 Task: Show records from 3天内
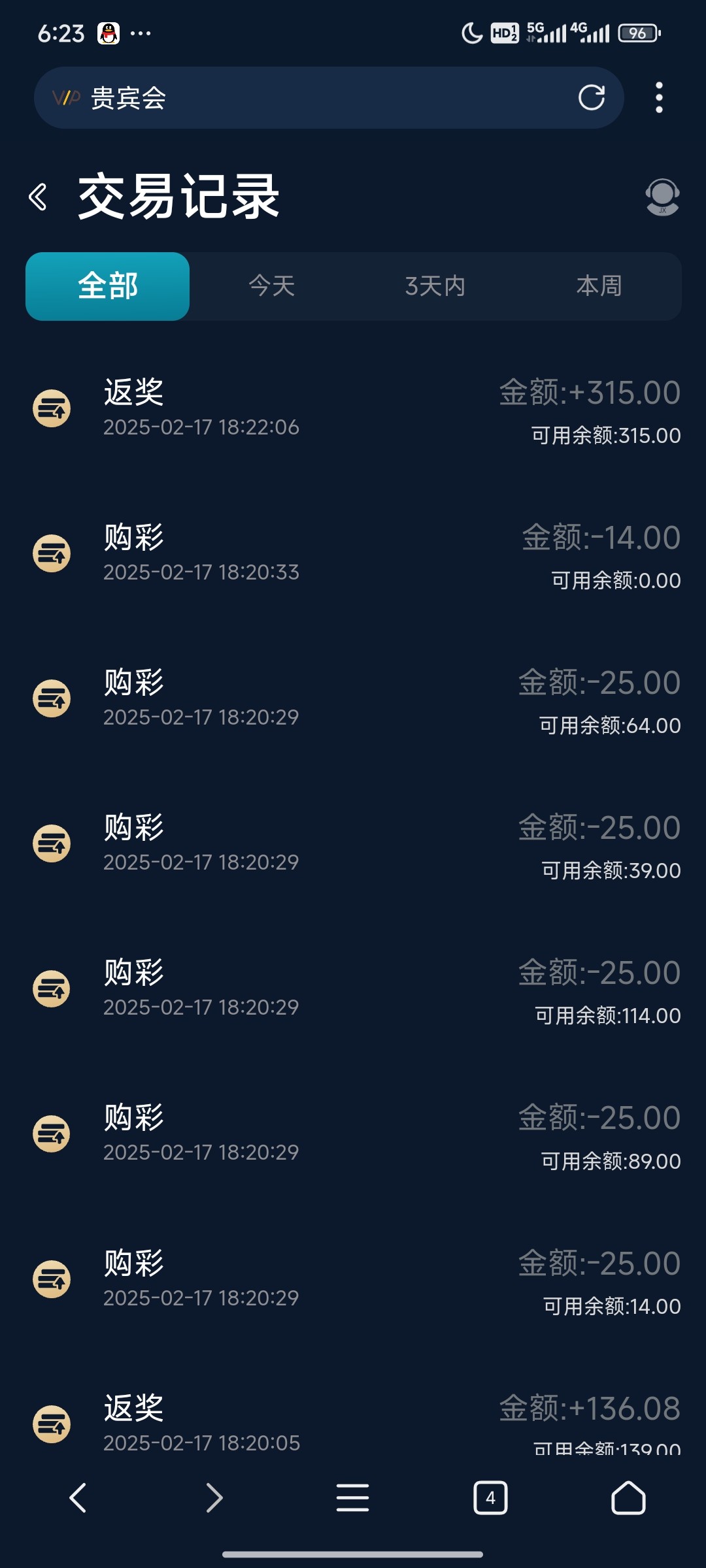[435, 286]
